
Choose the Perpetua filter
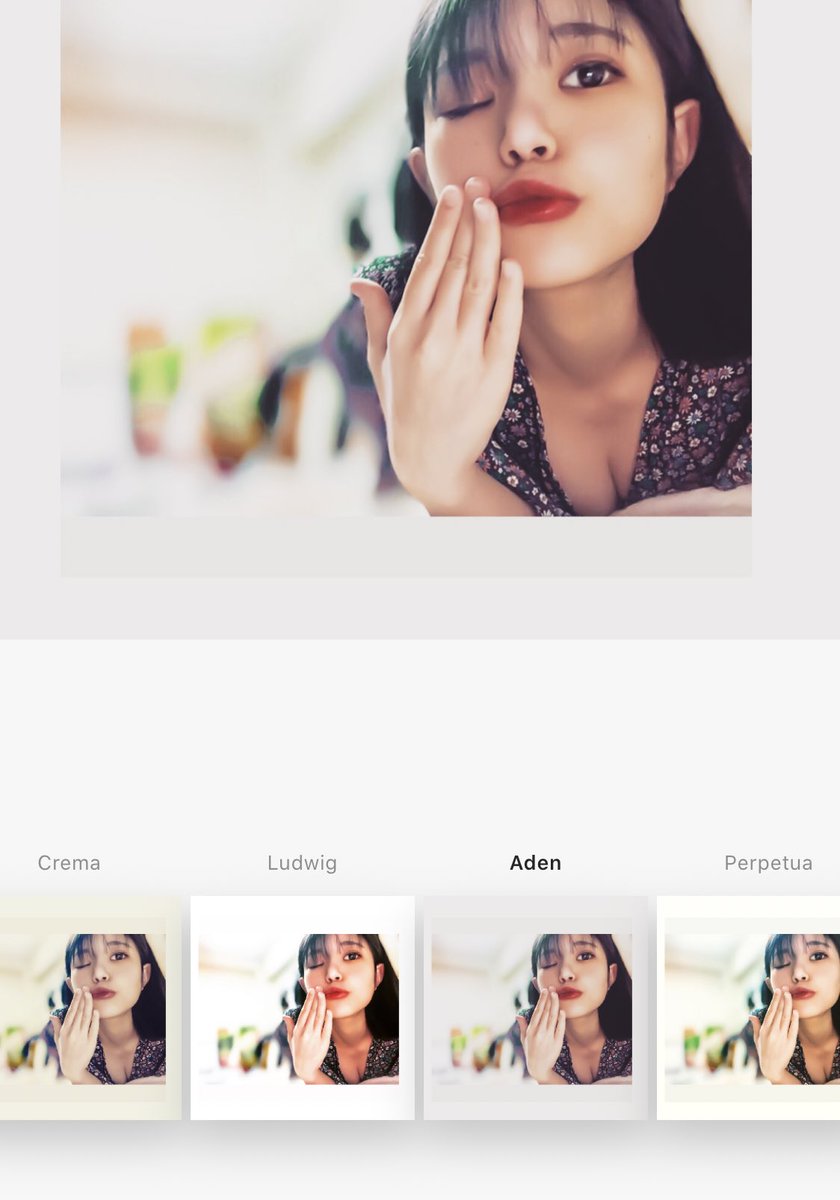752,1008
